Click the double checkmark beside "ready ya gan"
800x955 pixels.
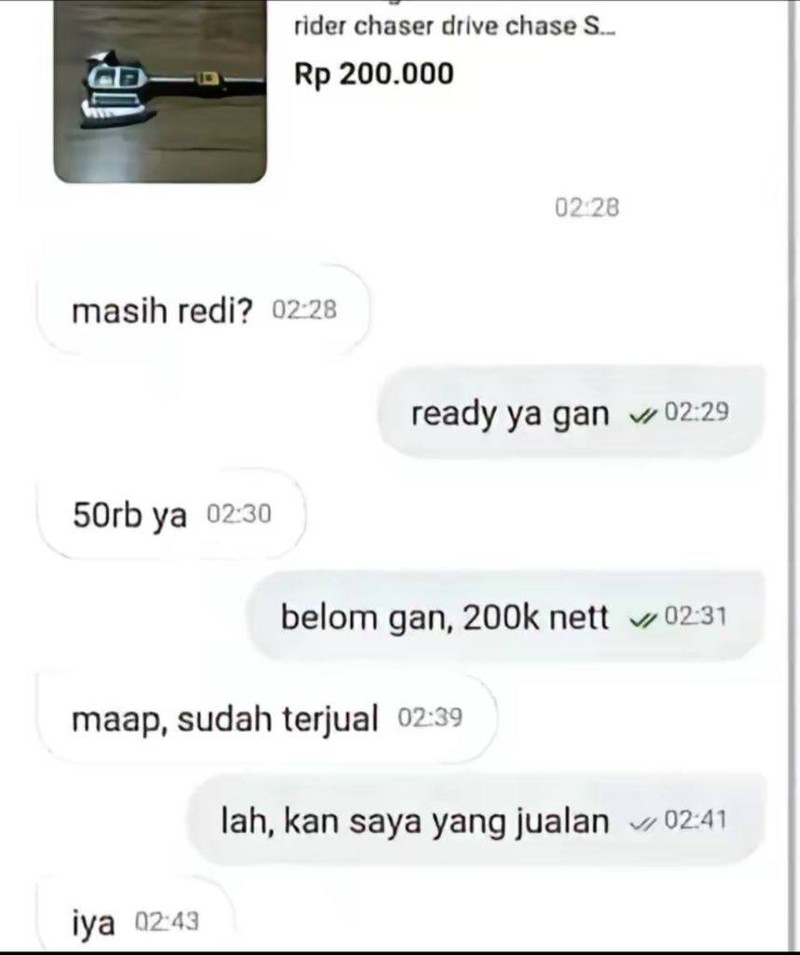(x=643, y=412)
